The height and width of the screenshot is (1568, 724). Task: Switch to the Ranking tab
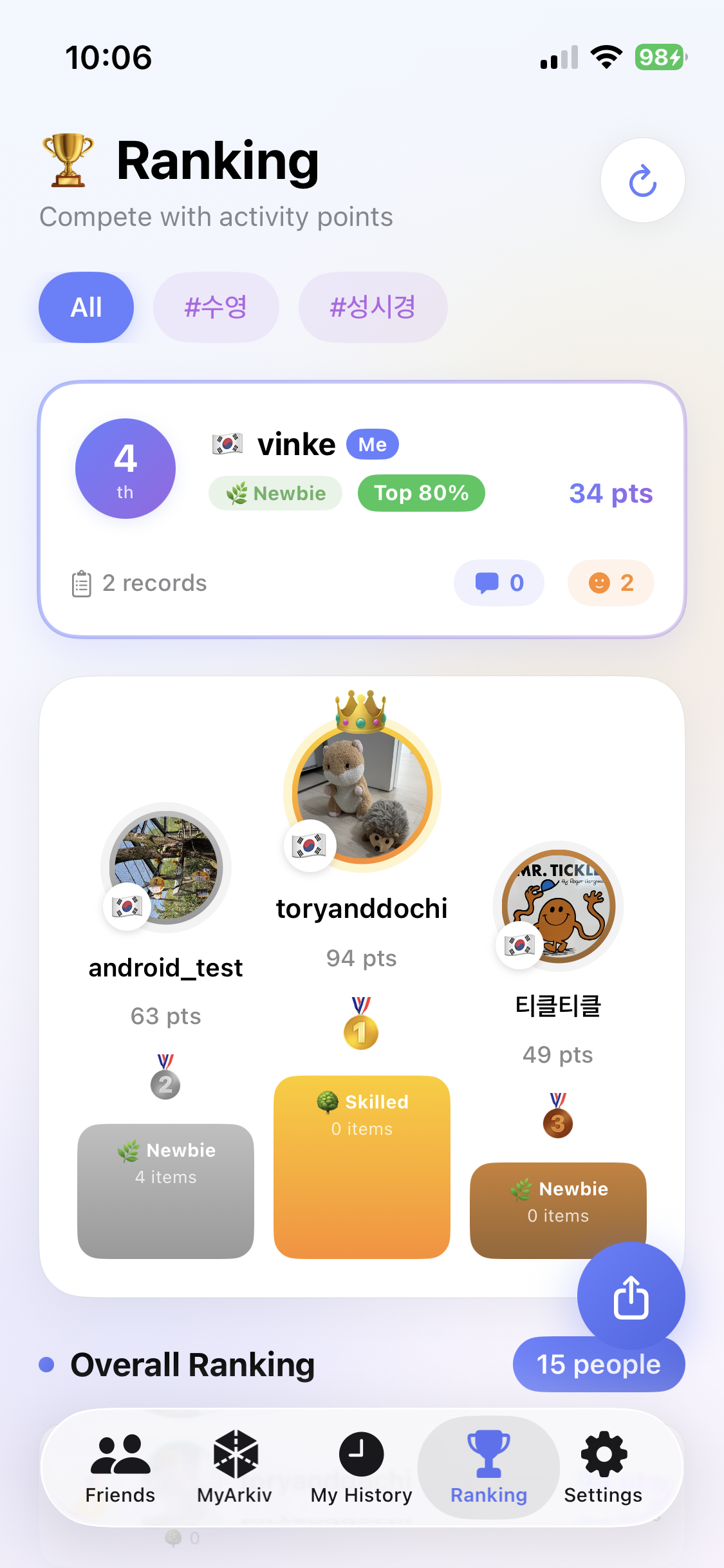coord(488,1468)
